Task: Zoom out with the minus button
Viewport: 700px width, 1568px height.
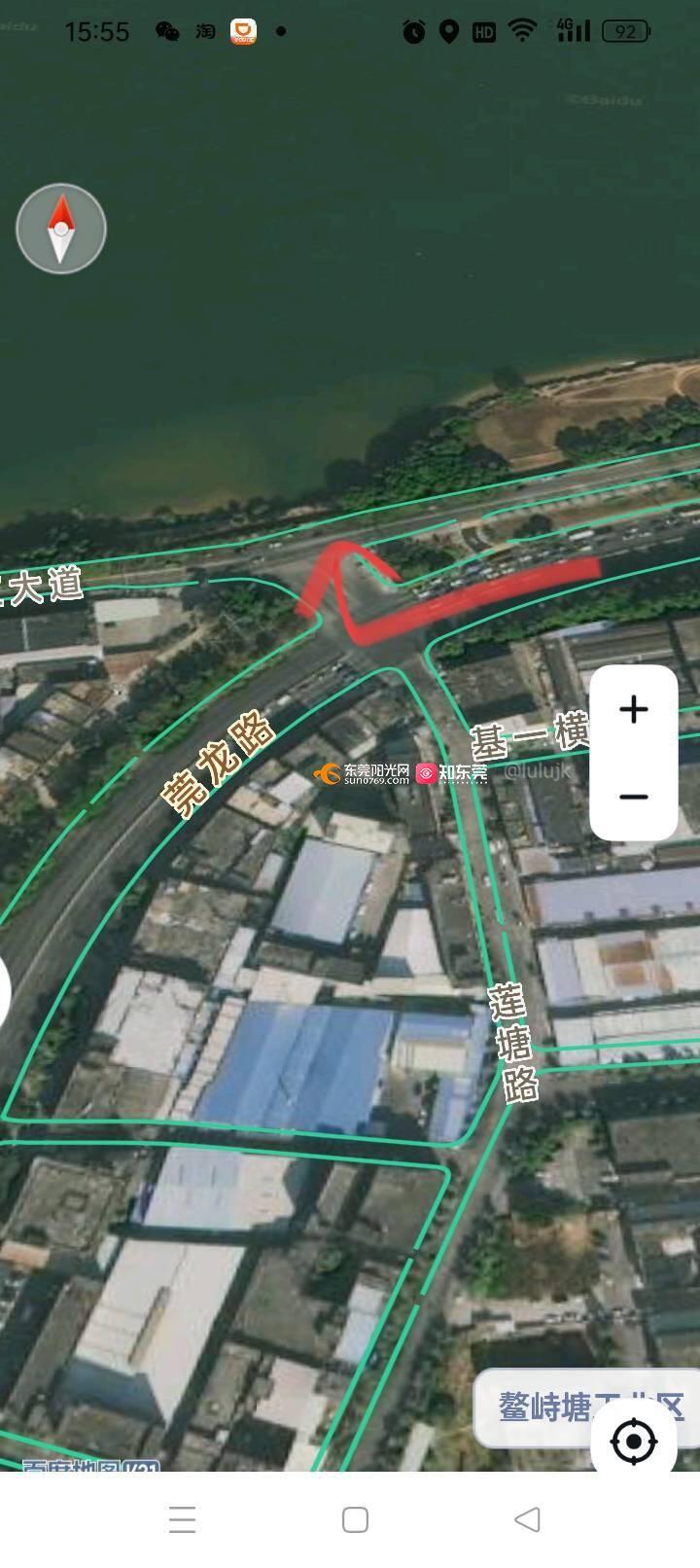Action: (x=634, y=797)
